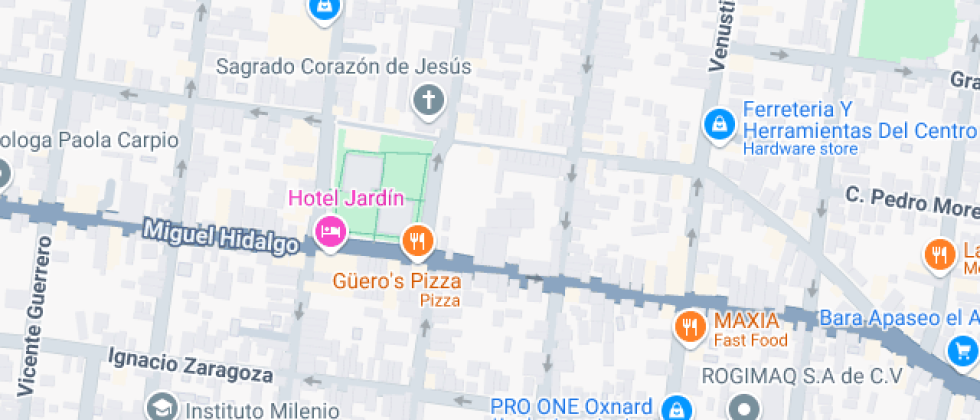Image resolution: width=980 pixels, height=420 pixels.
Task: Open the Hotel Jardín map pin
Action: pyautogui.click(x=329, y=232)
